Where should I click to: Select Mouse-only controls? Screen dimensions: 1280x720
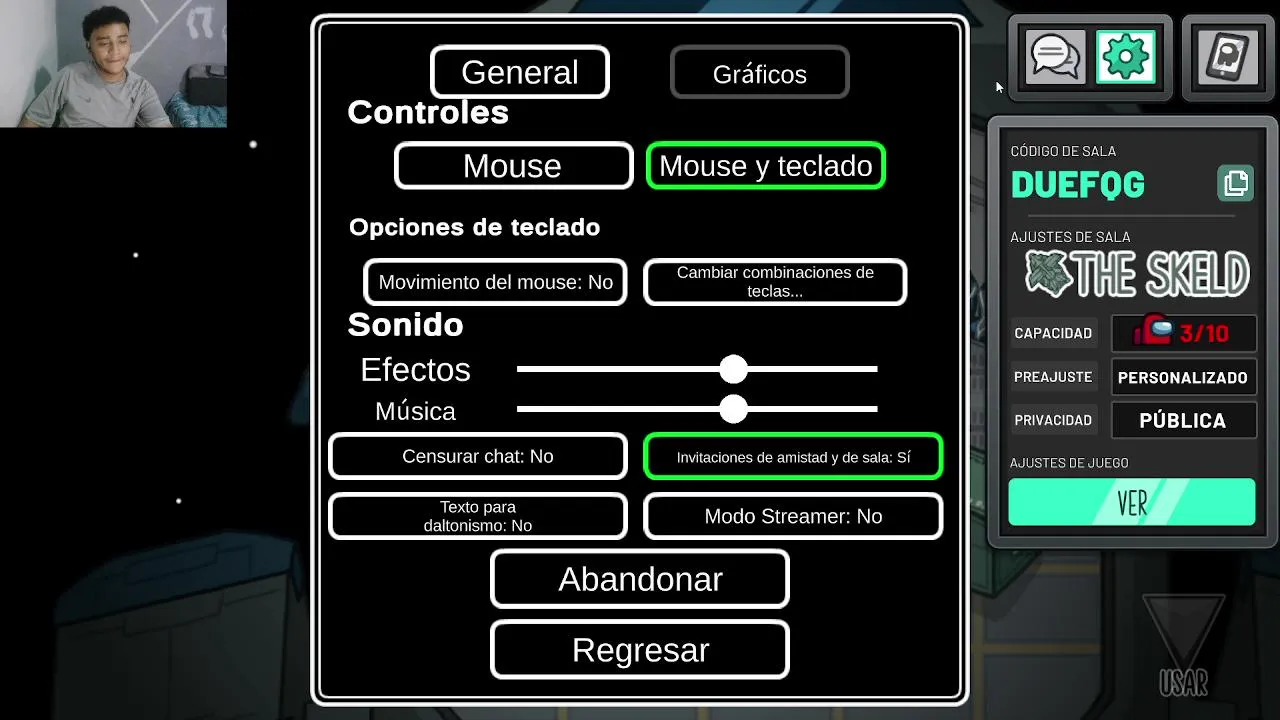click(x=513, y=166)
